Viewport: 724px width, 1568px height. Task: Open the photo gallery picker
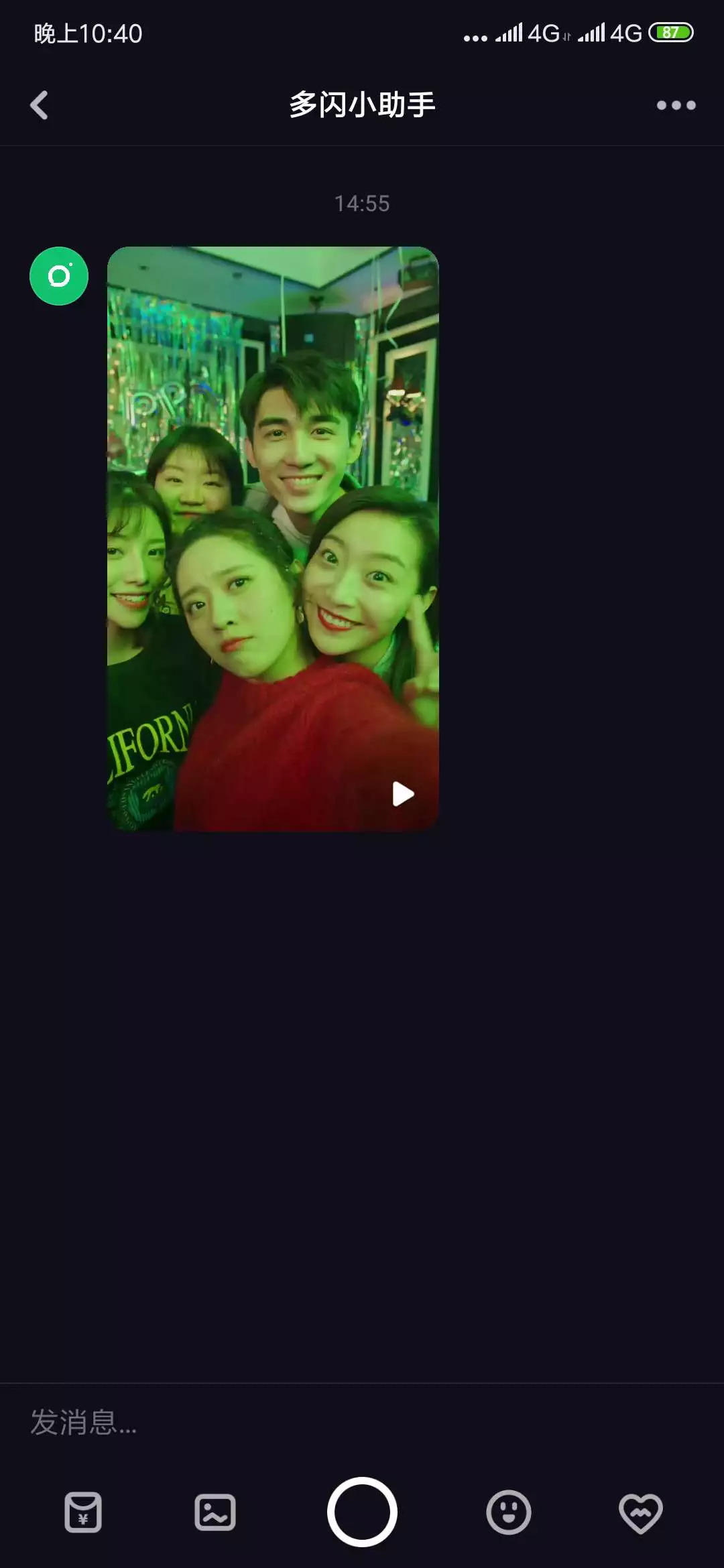coord(215,1512)
